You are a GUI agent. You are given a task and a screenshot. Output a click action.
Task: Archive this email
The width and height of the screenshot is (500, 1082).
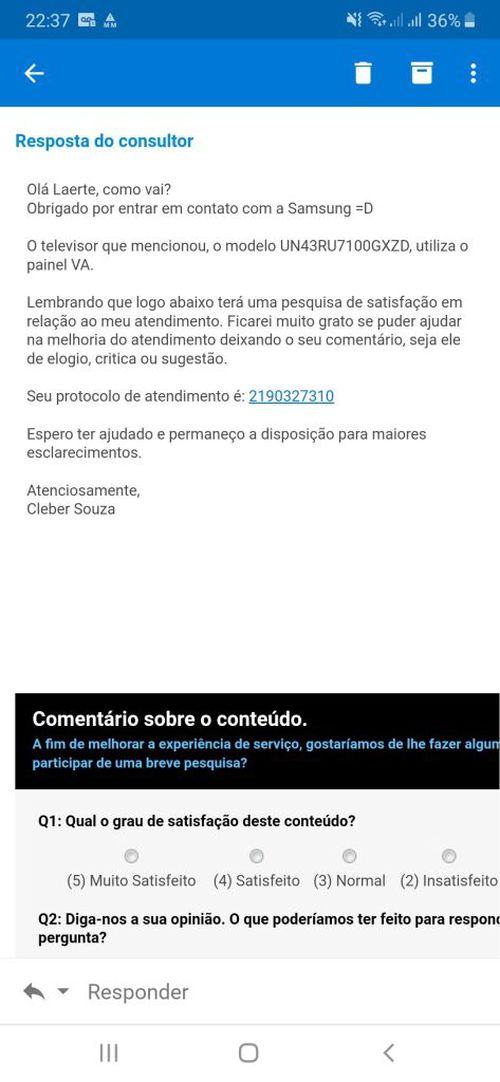421,72
